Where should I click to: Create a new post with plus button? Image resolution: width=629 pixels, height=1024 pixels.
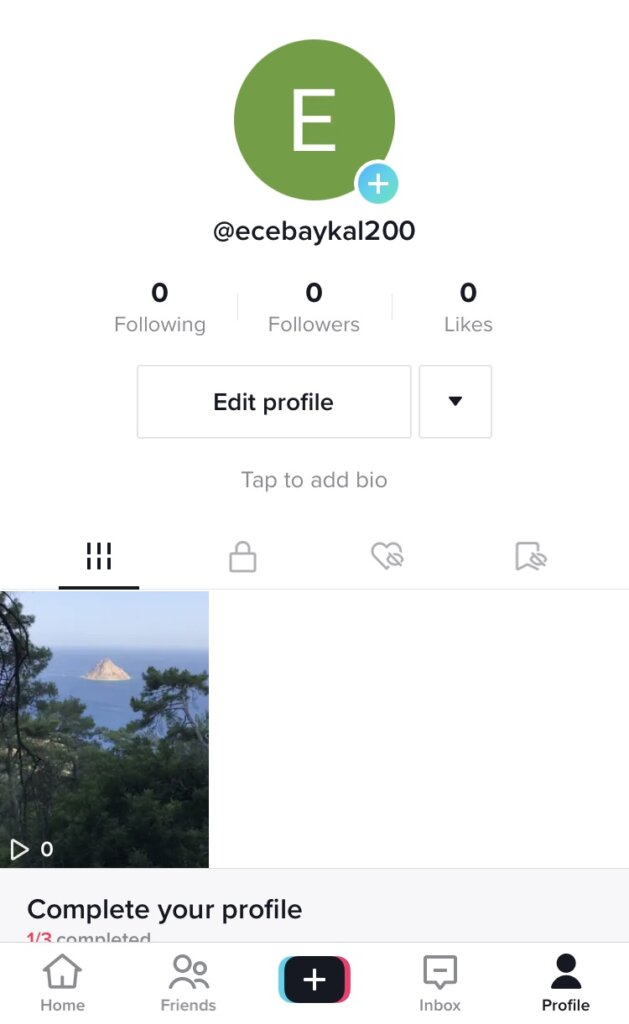pos(314,980)
